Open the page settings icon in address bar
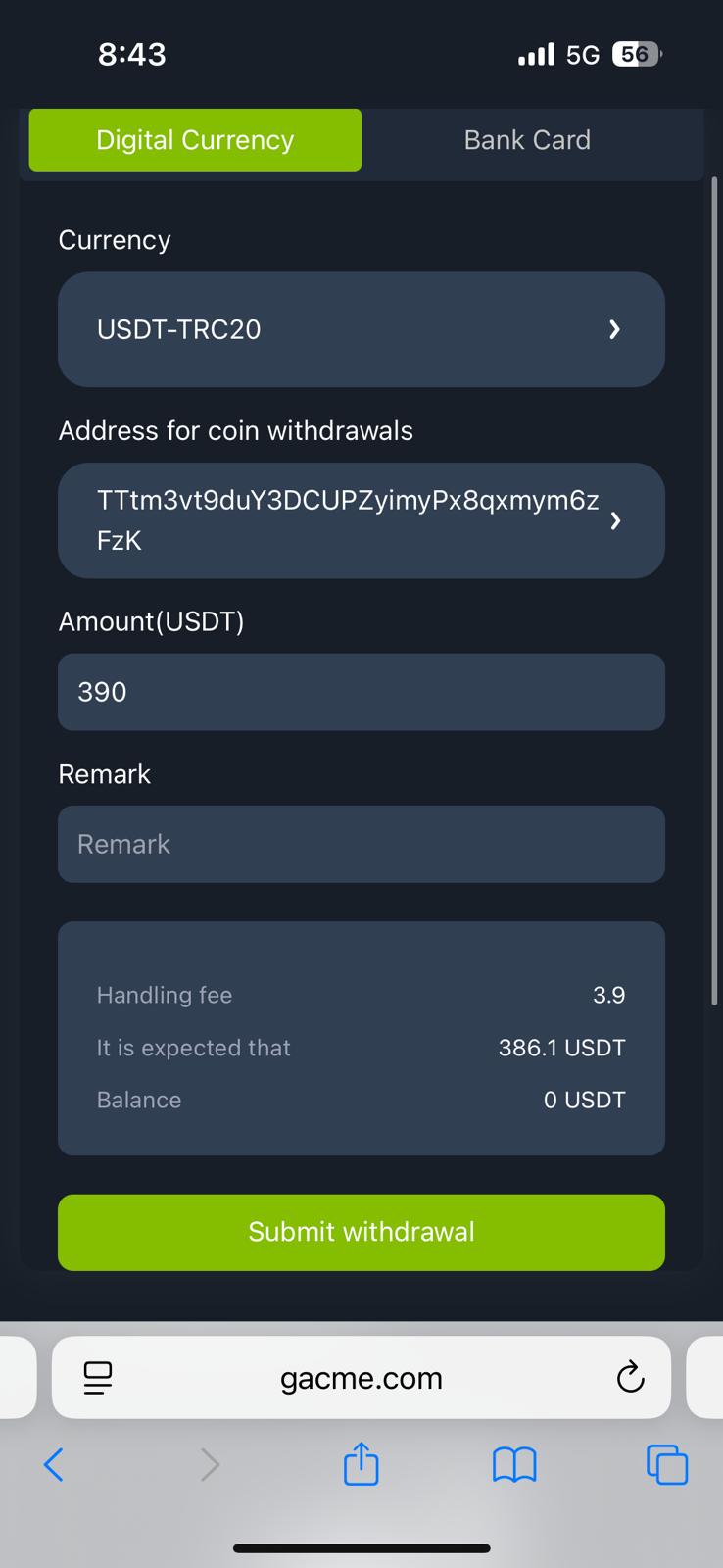The height and width of the screenshot is (1568, 723). click(98, 1377)
